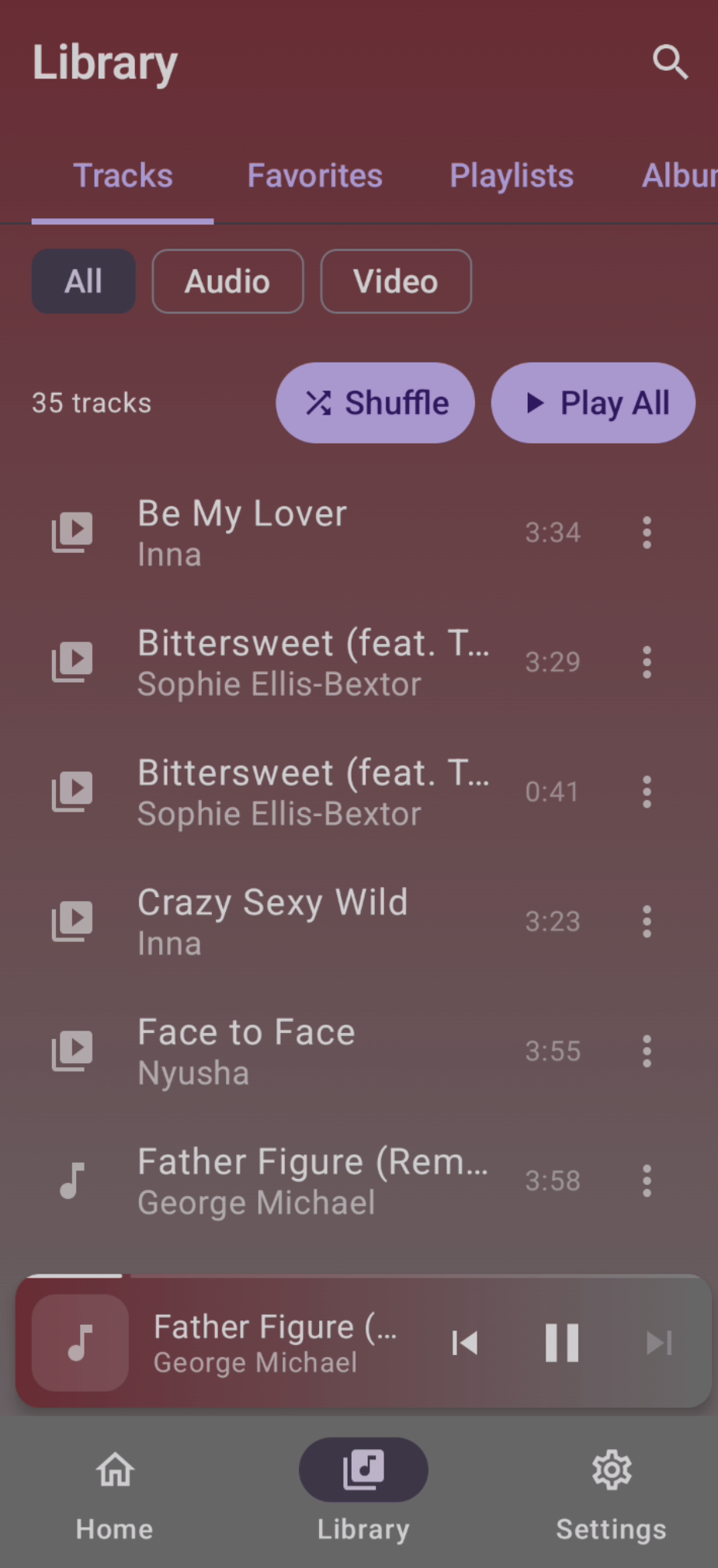Switch to the Favorites tab
The width and height of the screenshot is (718, 1568).
tap(314, 176)
